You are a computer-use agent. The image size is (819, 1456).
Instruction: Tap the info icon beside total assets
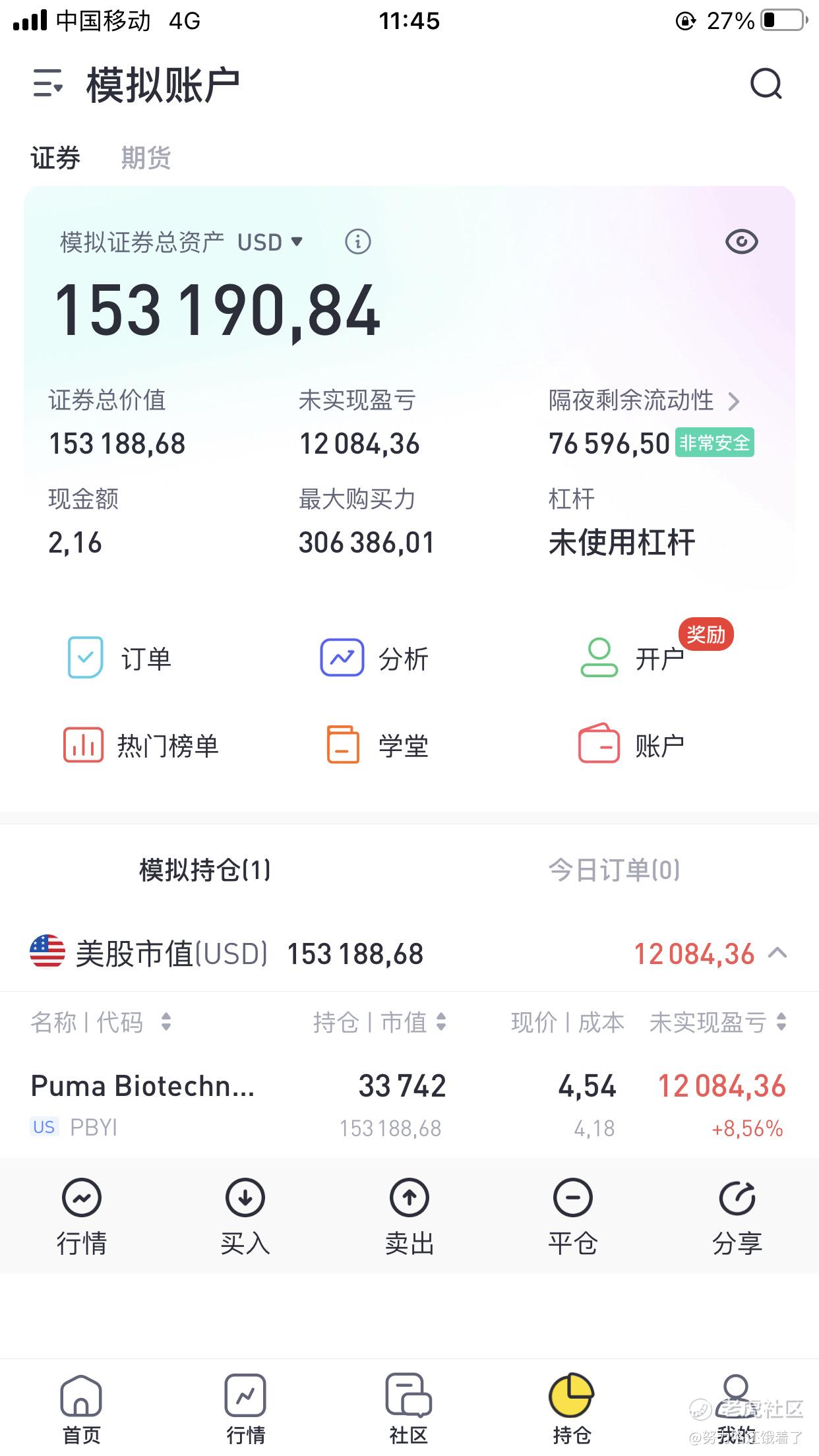[358, 242]
